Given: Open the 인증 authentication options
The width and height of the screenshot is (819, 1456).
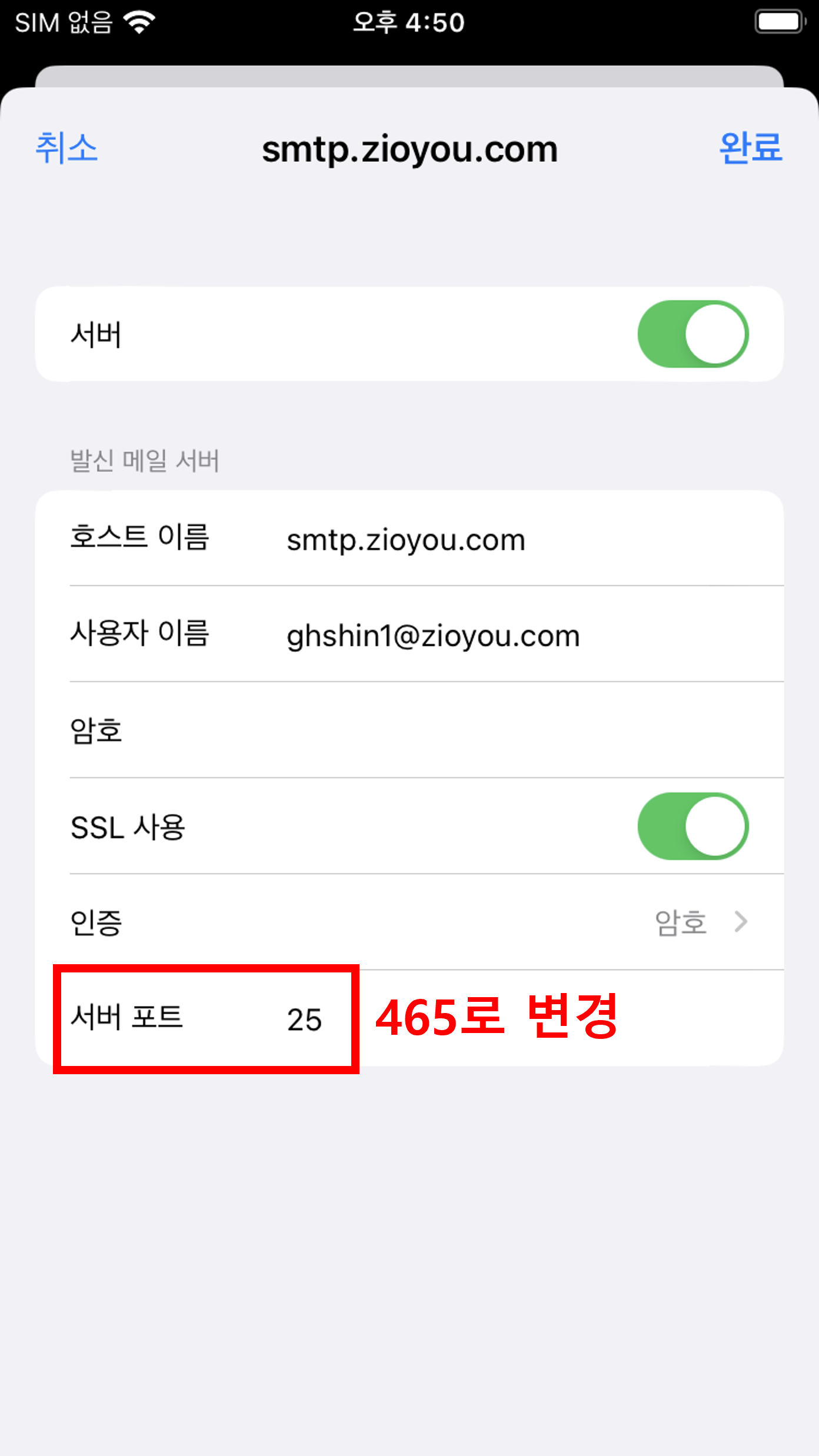Looking at the screenshot, I should 409,922.
